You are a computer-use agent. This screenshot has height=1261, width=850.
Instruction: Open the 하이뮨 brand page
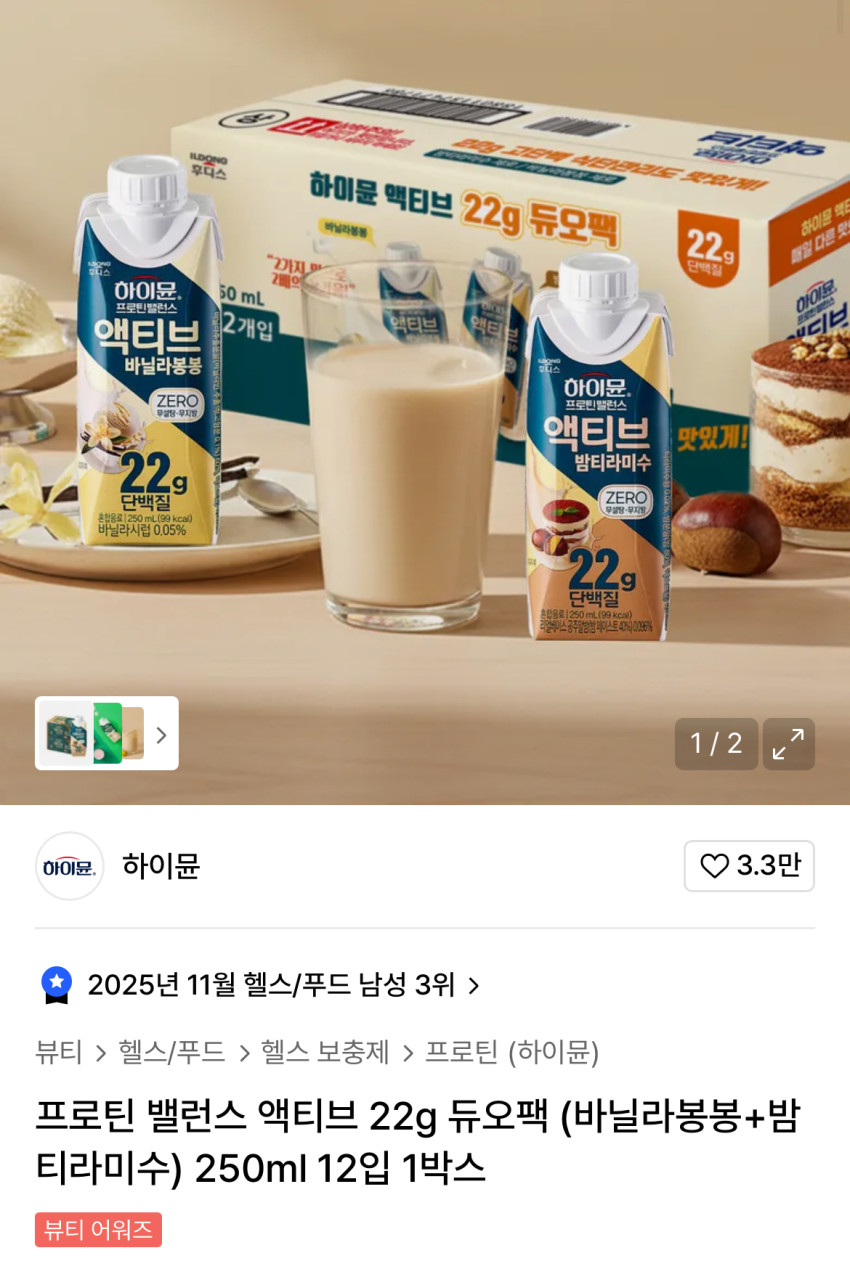coord(160,866)
